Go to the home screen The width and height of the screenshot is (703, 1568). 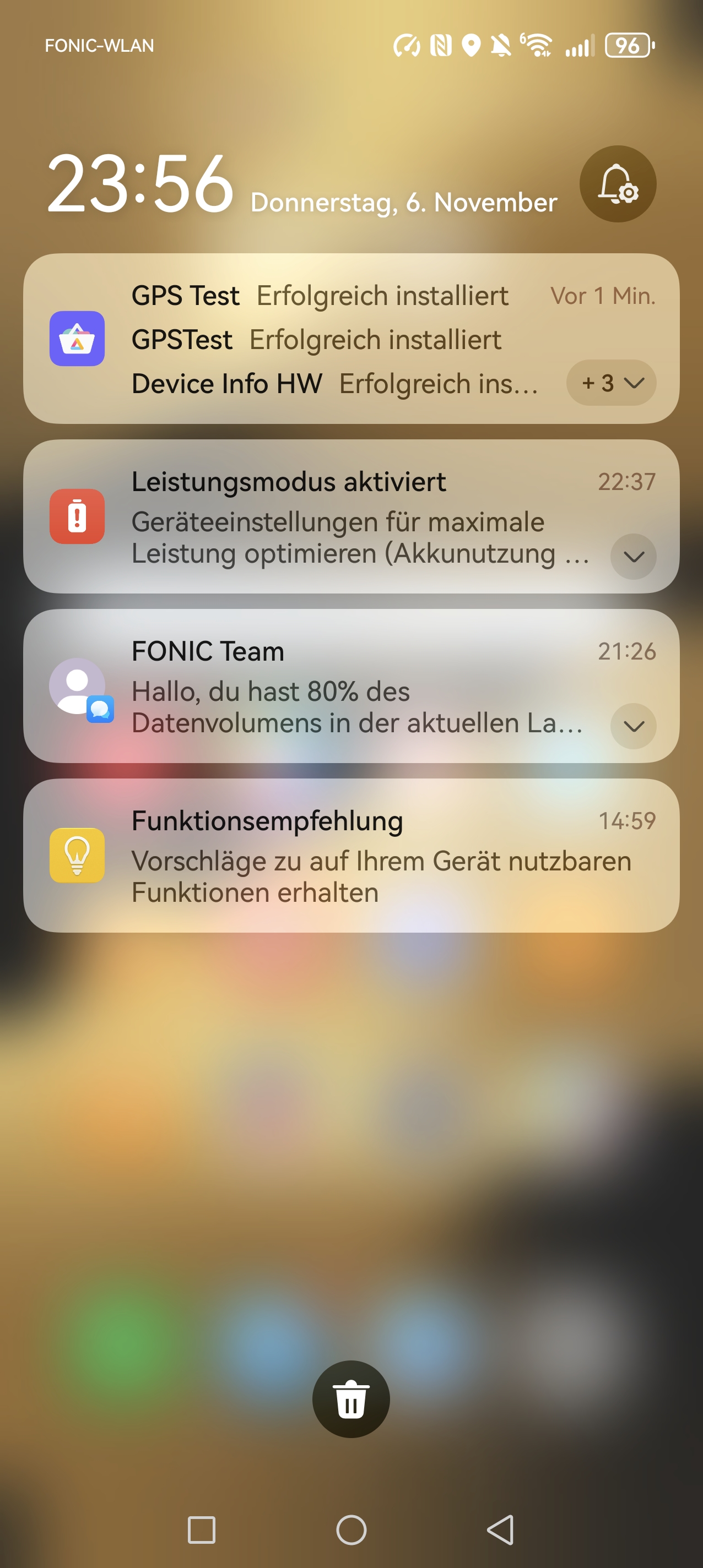click(x=351, y=1529)
